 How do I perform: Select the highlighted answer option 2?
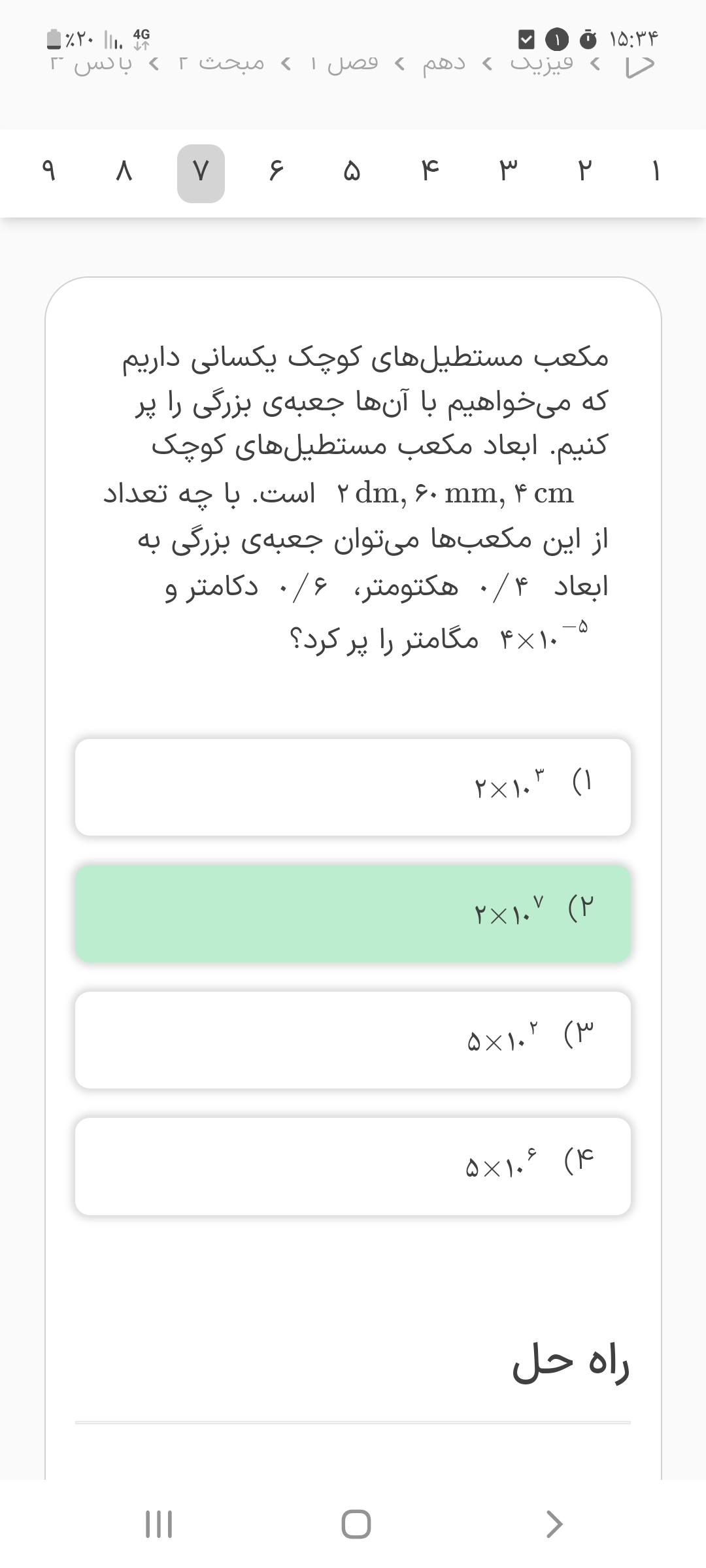(353, 913)
